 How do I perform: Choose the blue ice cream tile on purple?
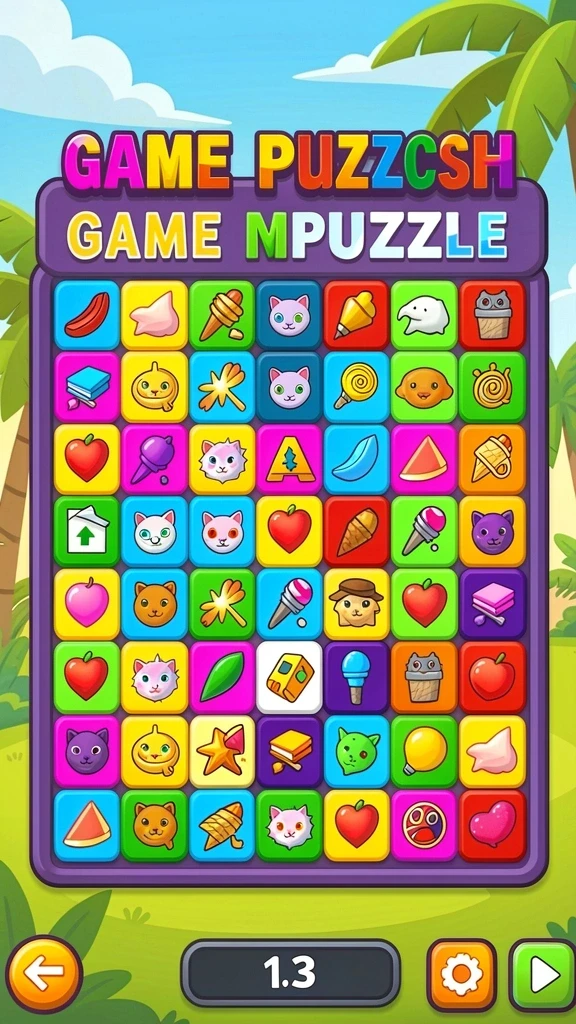pyautogui.click(x=357, y=677)
